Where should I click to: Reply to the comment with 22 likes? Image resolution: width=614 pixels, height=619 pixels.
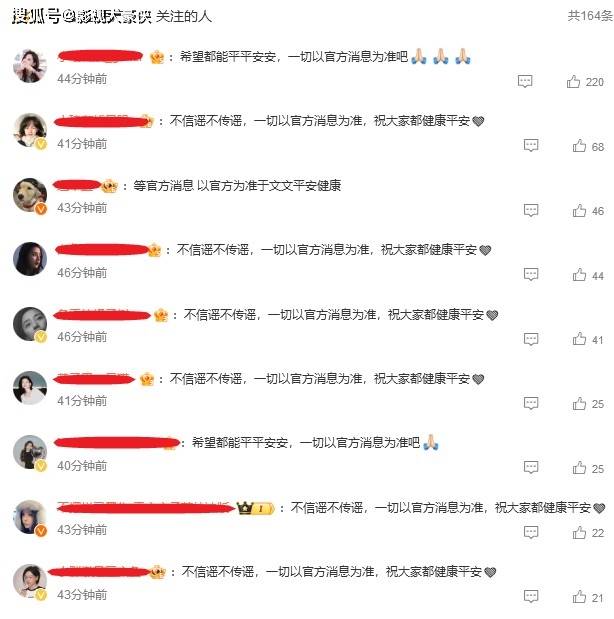(531, 533)
